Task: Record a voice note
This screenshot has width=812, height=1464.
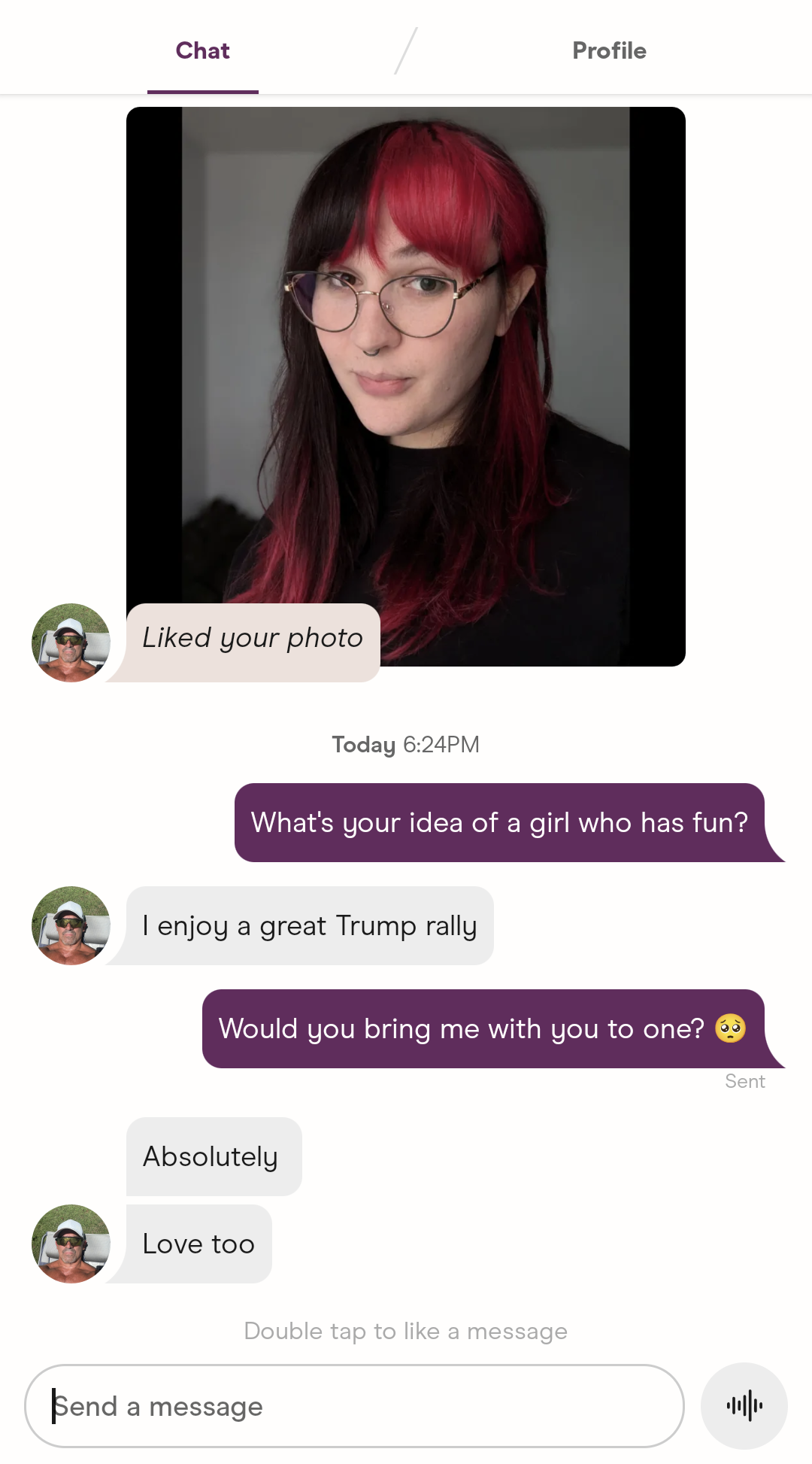Action: pos(744,1406)
